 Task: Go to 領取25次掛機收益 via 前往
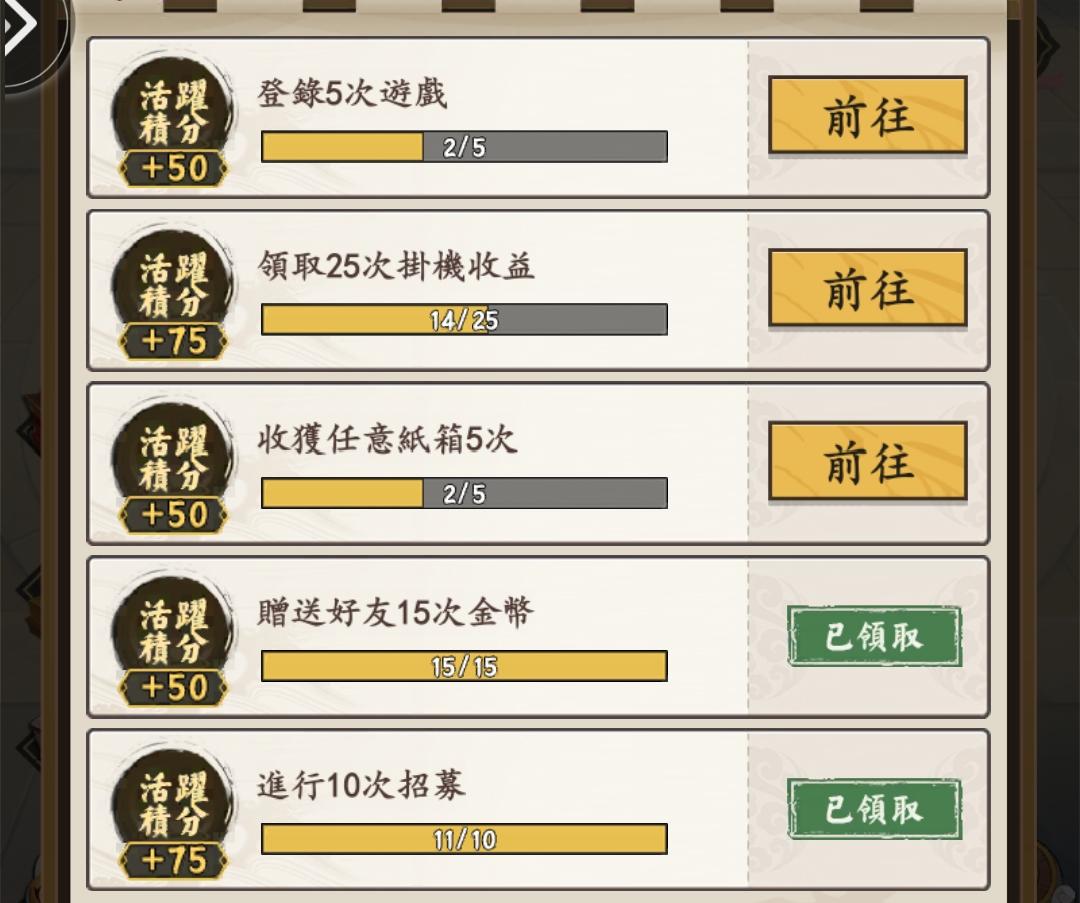pyautogui.click(x=867, y=289)
